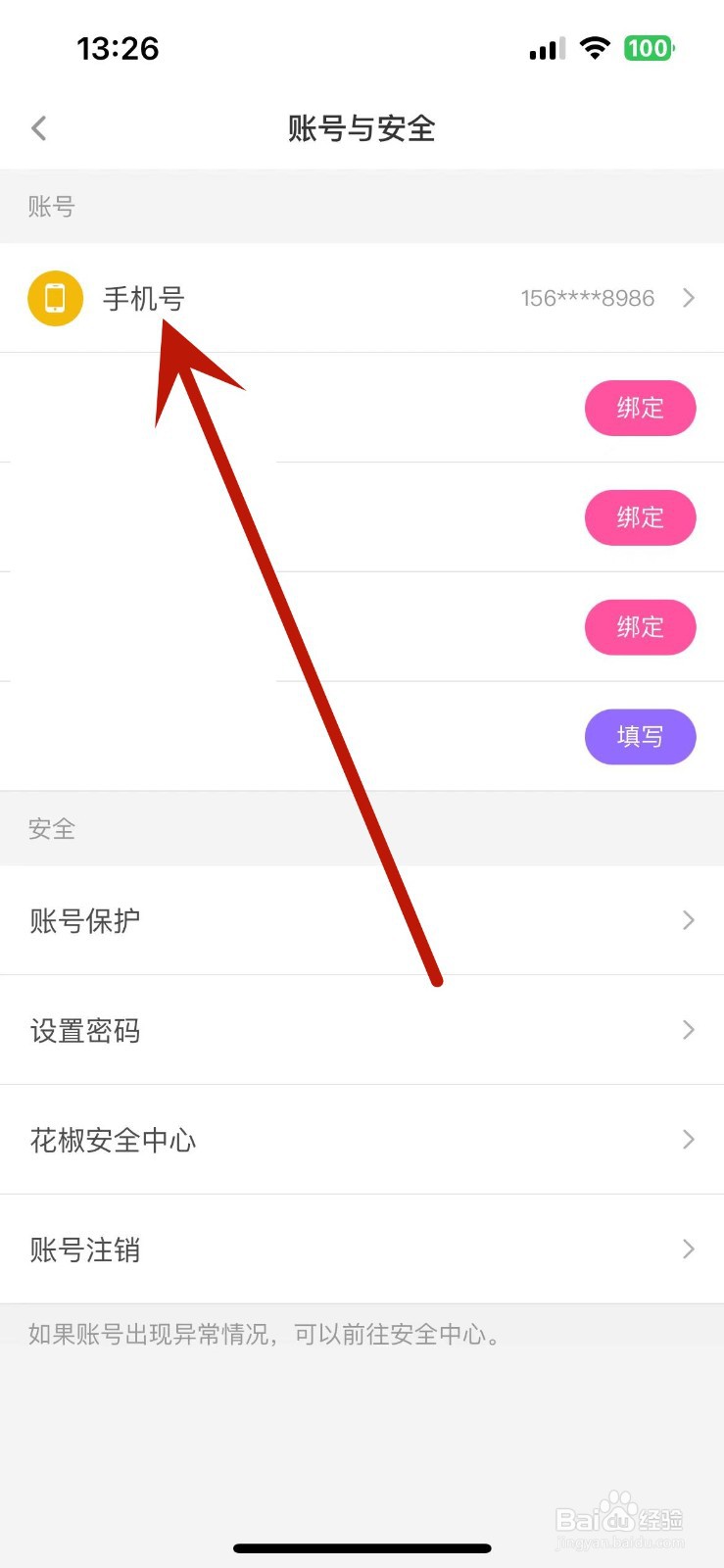Expand 花椒安全中心 with its chevron
Screen dimensions: 724x1568
(x=689, y=1140)
